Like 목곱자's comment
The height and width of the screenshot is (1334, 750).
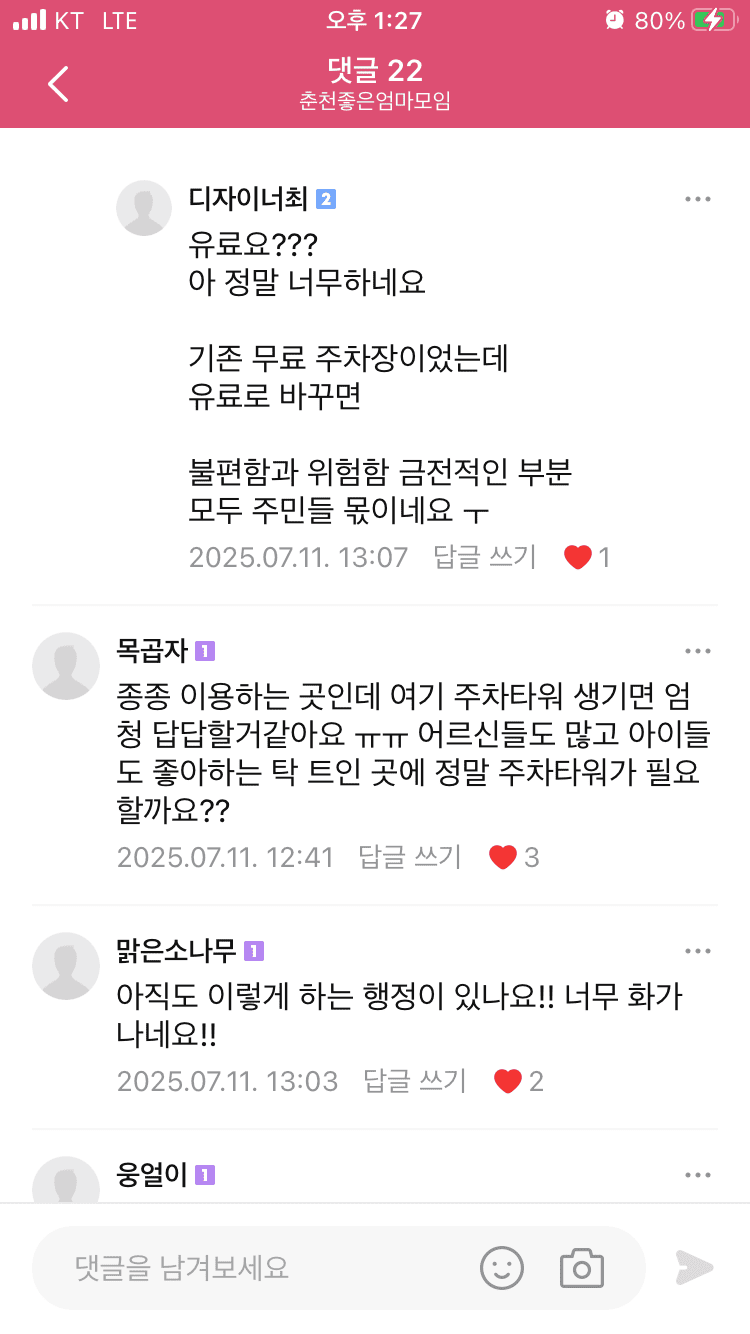[x=503, y=857]
